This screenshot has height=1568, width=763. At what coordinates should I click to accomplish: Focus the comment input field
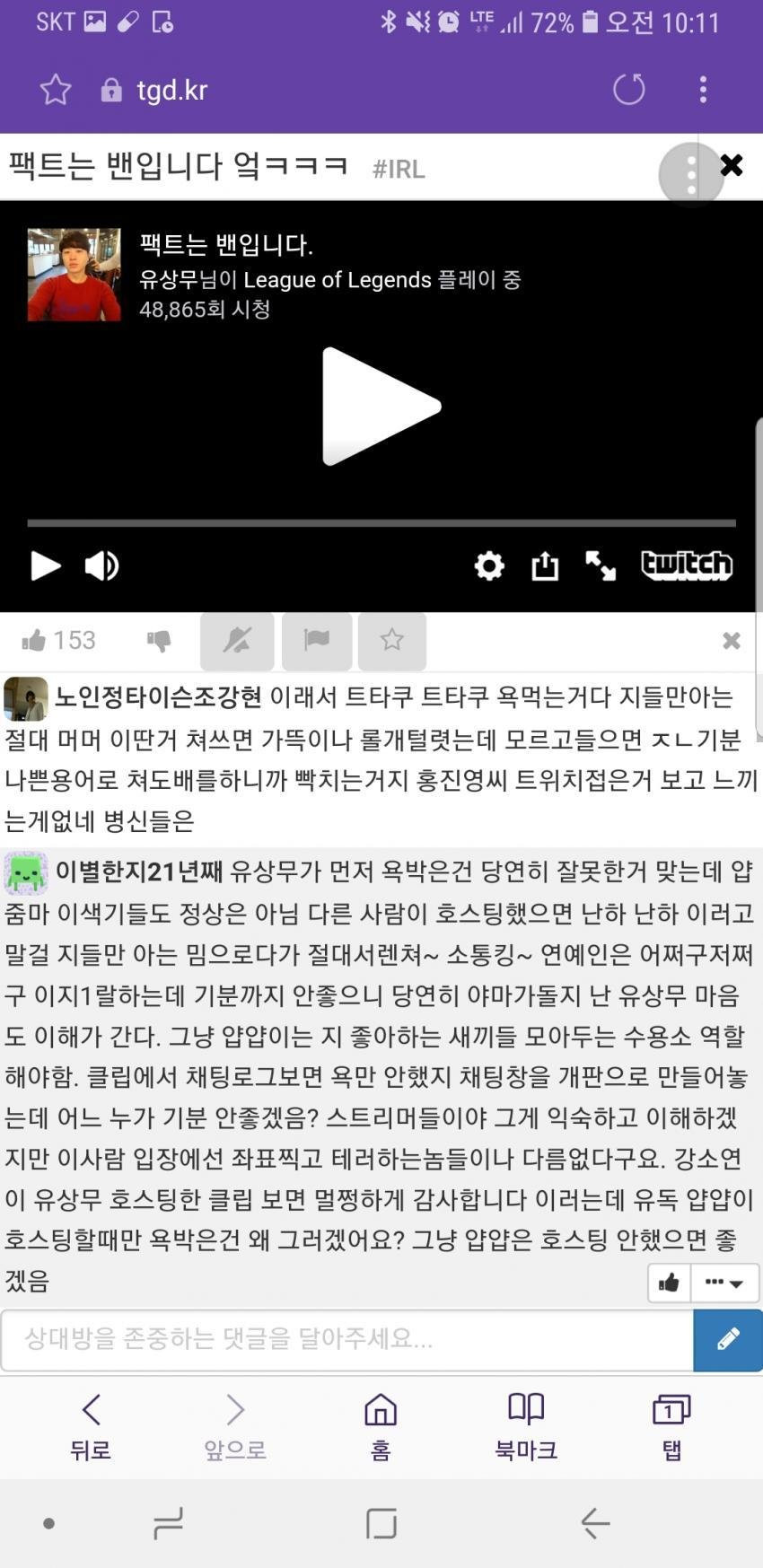[346, 1339]
